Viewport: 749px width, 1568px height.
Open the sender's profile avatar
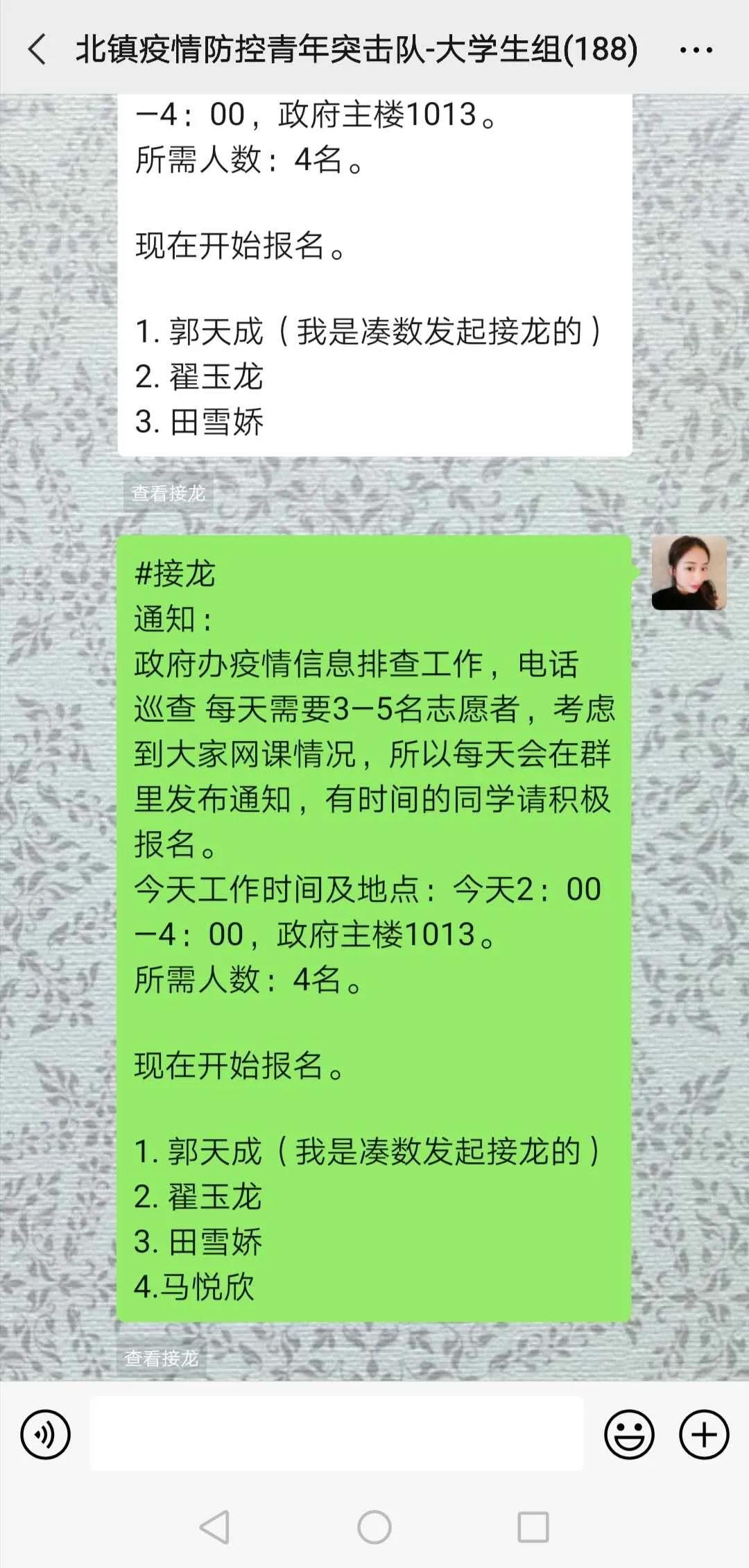click(689, 573)
